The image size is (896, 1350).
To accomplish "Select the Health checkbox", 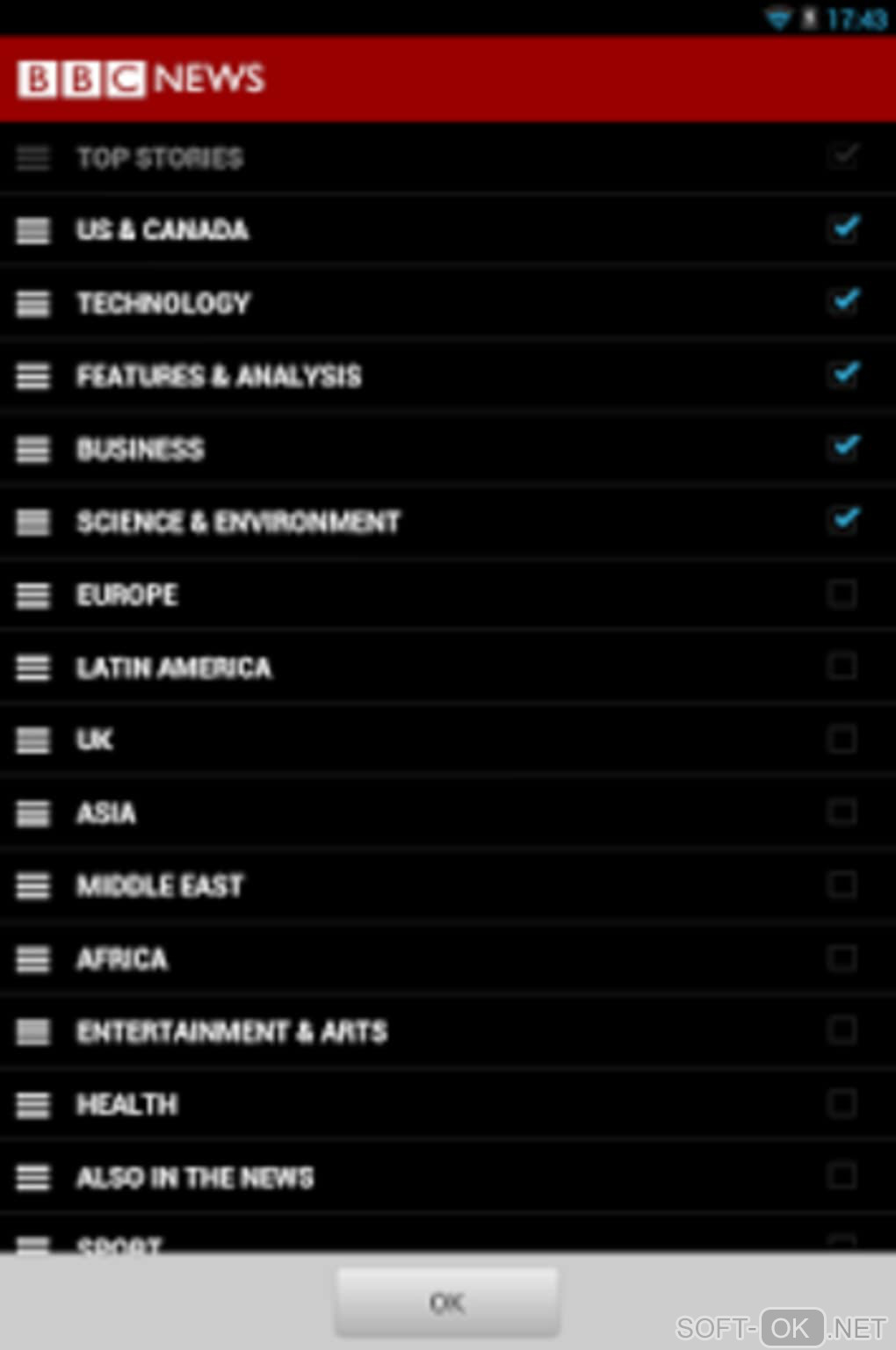I will (x=842, y=1103).
